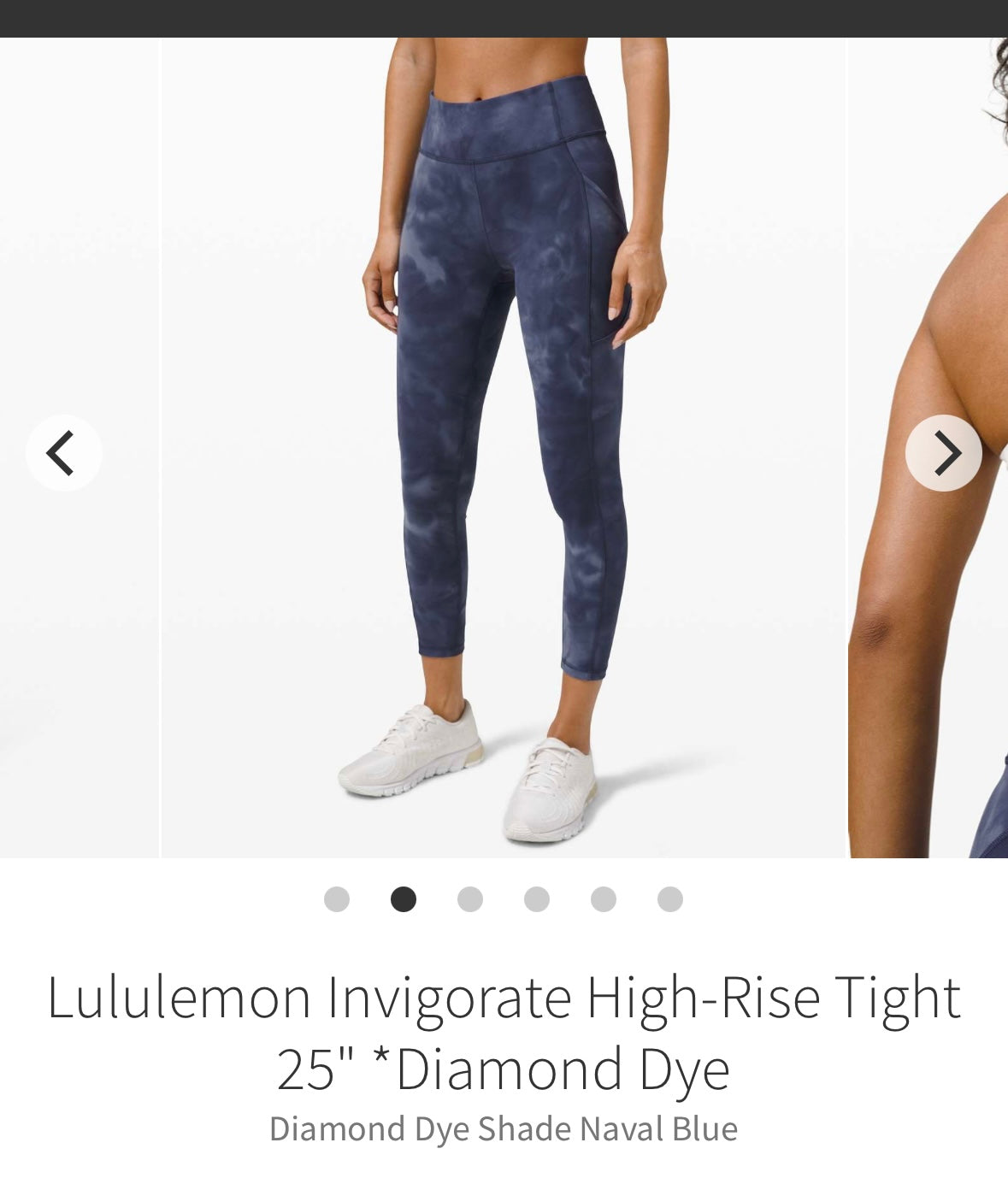The width and height of the screenshot is (1008, 1178).
Task: Select the fourth pagination dot
Action: (536, 898)
